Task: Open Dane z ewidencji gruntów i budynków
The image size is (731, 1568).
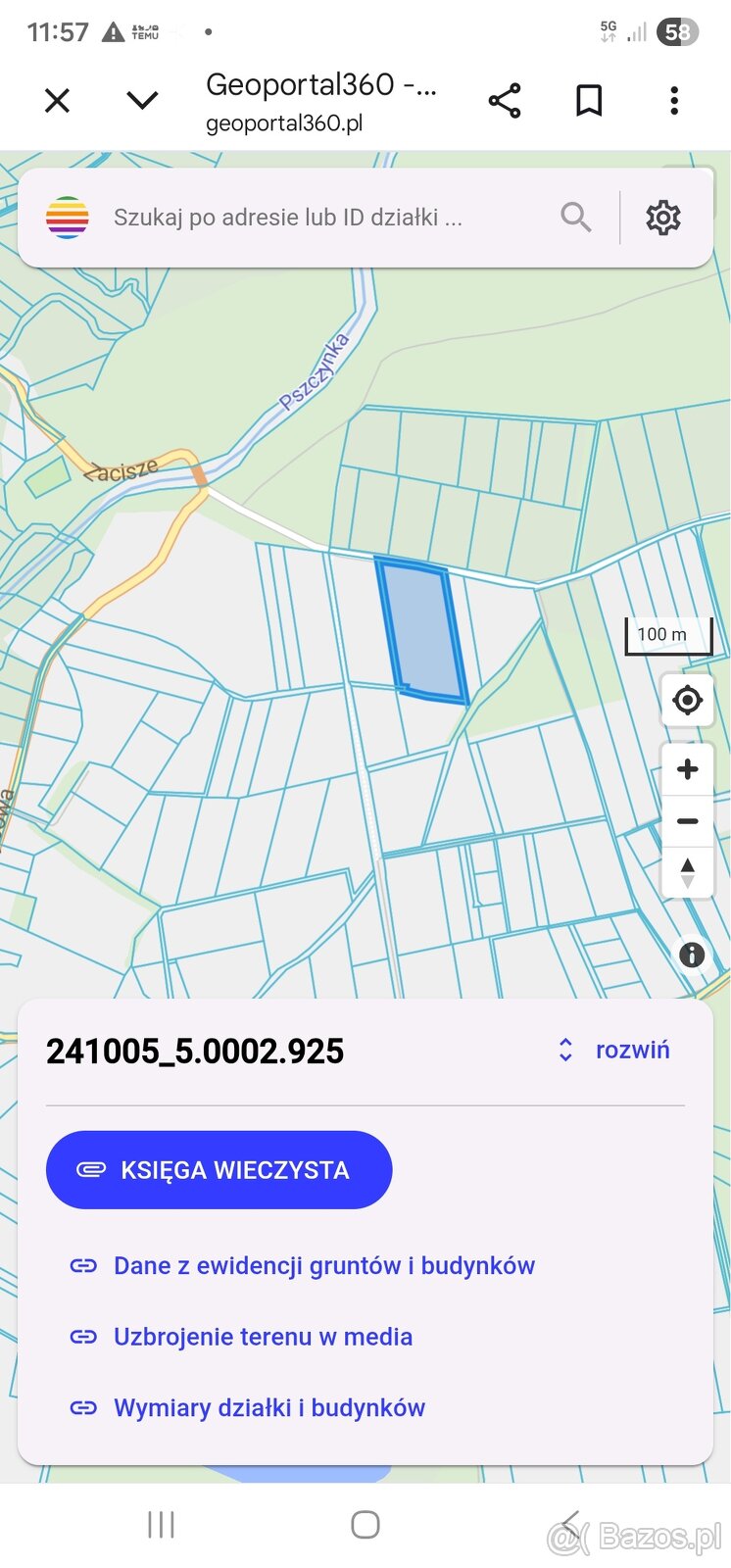Action: [323, 1265]
